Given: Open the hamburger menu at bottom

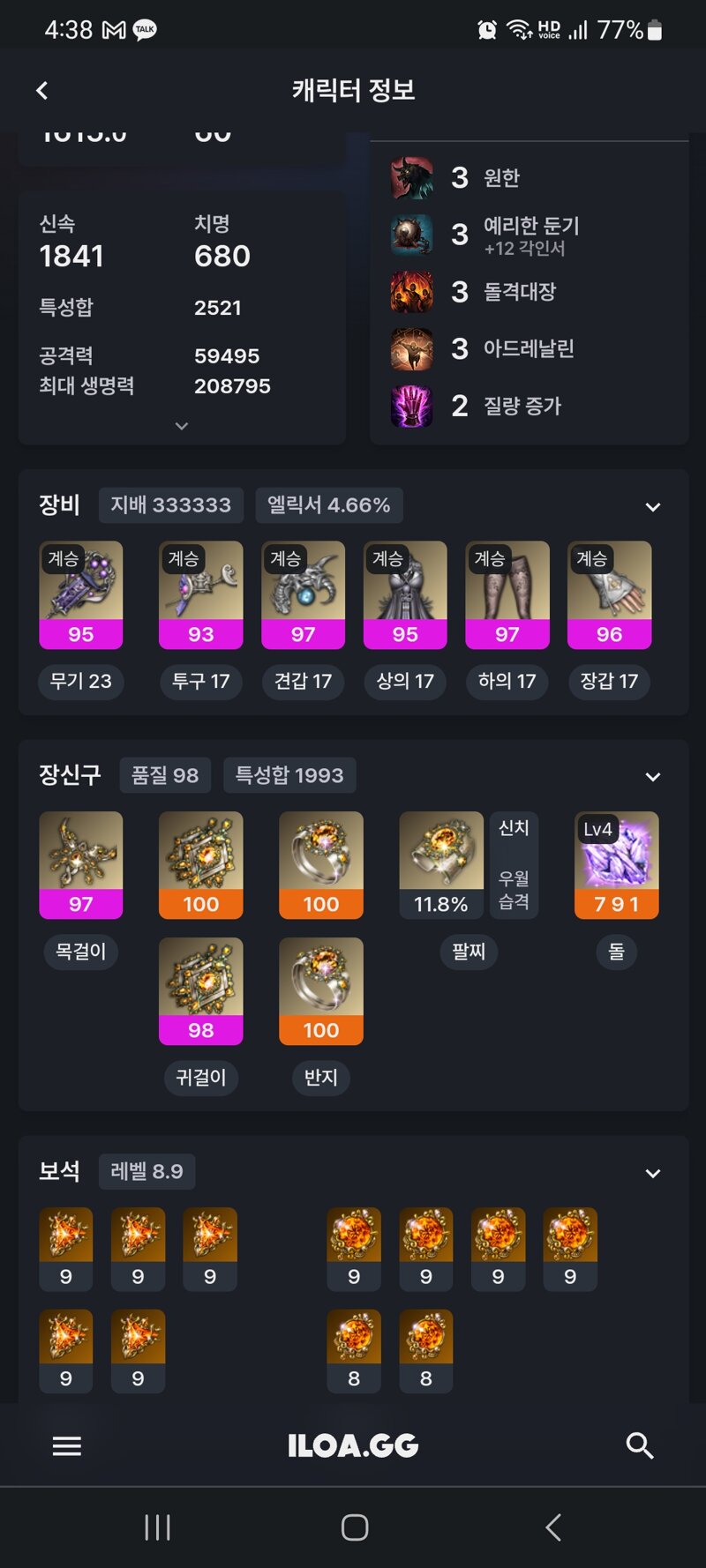Looking at the screenshot, I should (x=67, y=1445).
